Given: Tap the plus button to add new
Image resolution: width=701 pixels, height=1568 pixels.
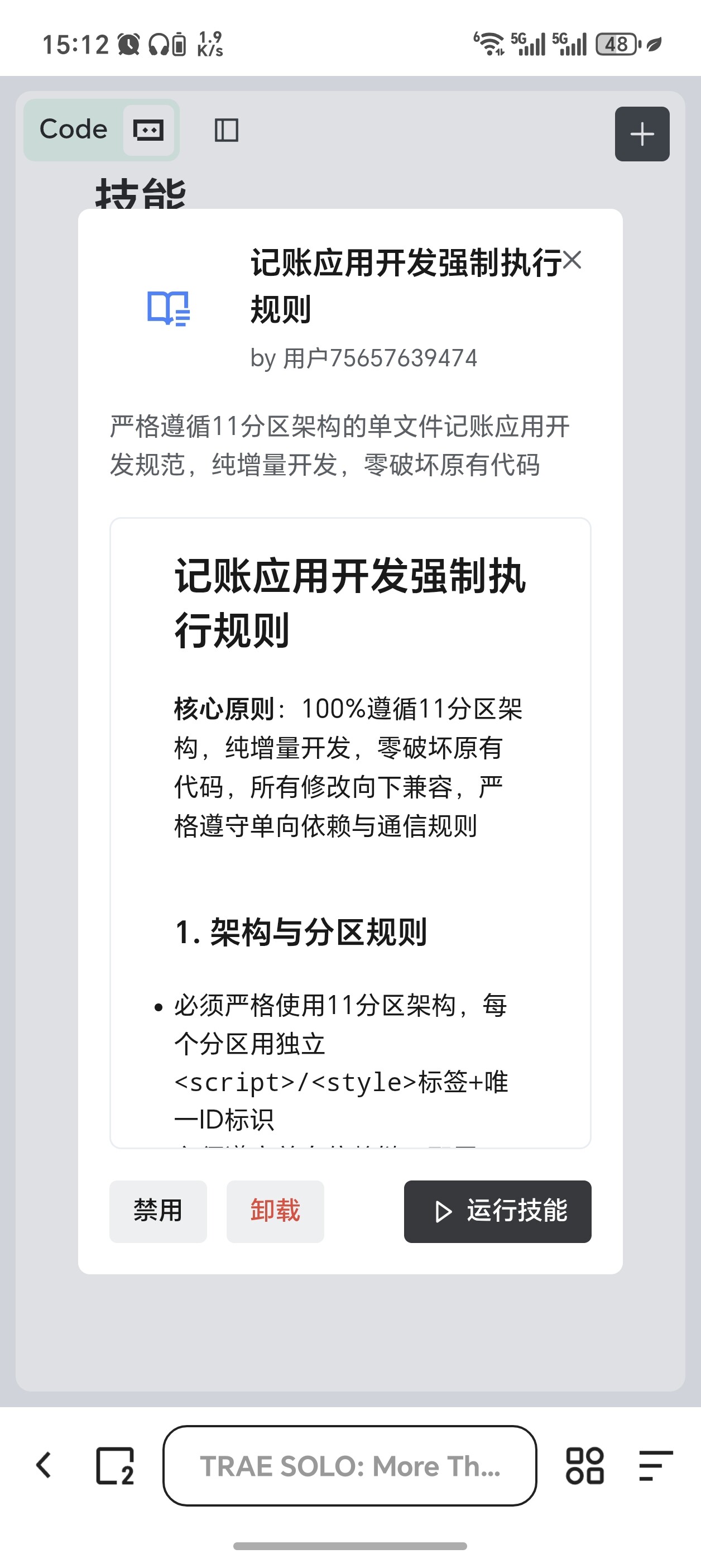Looking at the screenshot, I should pyautogui.click(x=642, y=134).
